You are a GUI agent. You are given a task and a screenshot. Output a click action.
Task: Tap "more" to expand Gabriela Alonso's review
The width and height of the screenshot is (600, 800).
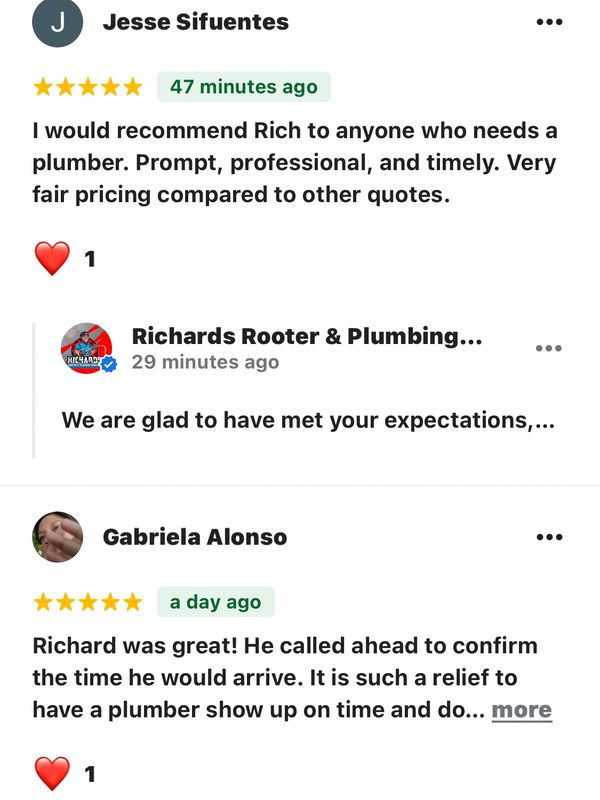pyautogui.click(x=521, y=710)
